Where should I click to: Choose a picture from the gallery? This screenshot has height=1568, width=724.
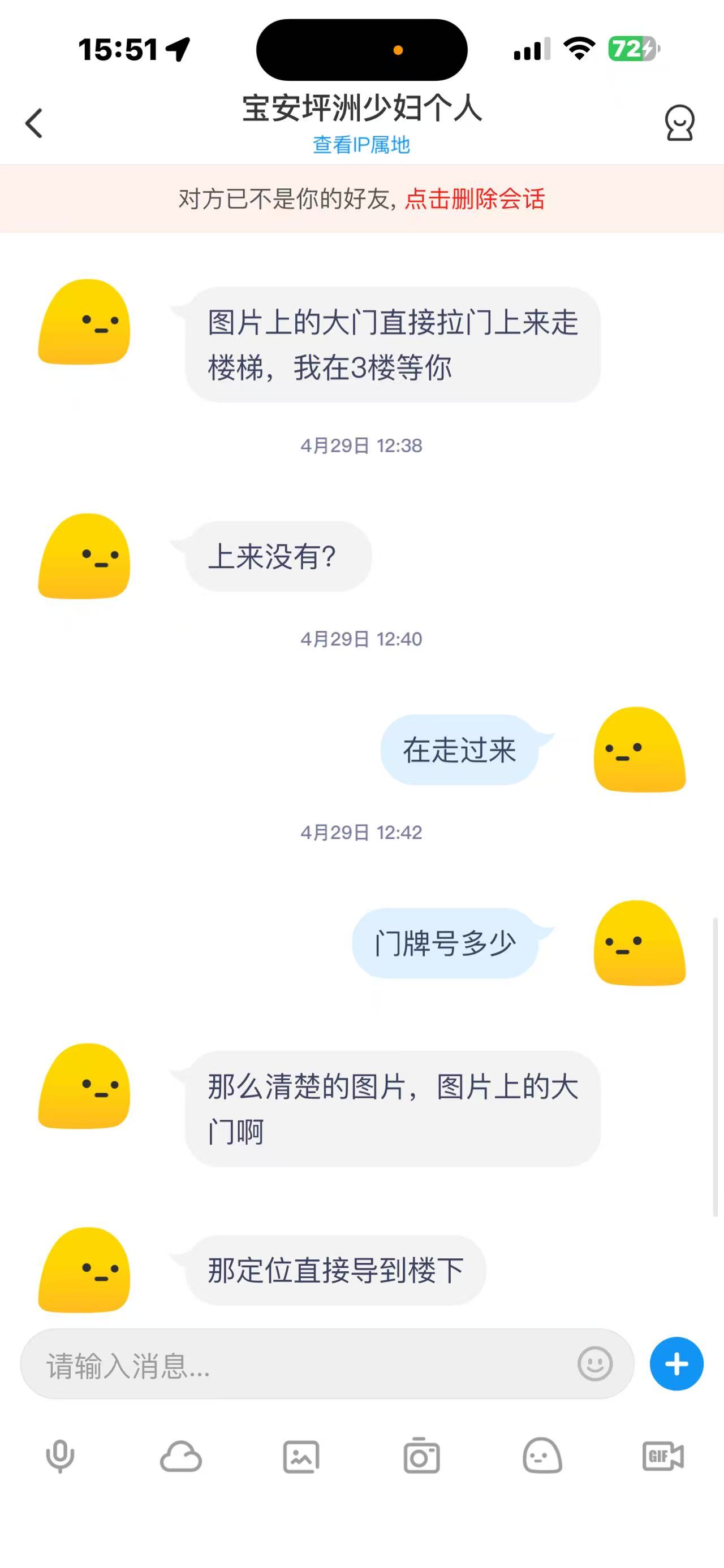point(301,1457)
